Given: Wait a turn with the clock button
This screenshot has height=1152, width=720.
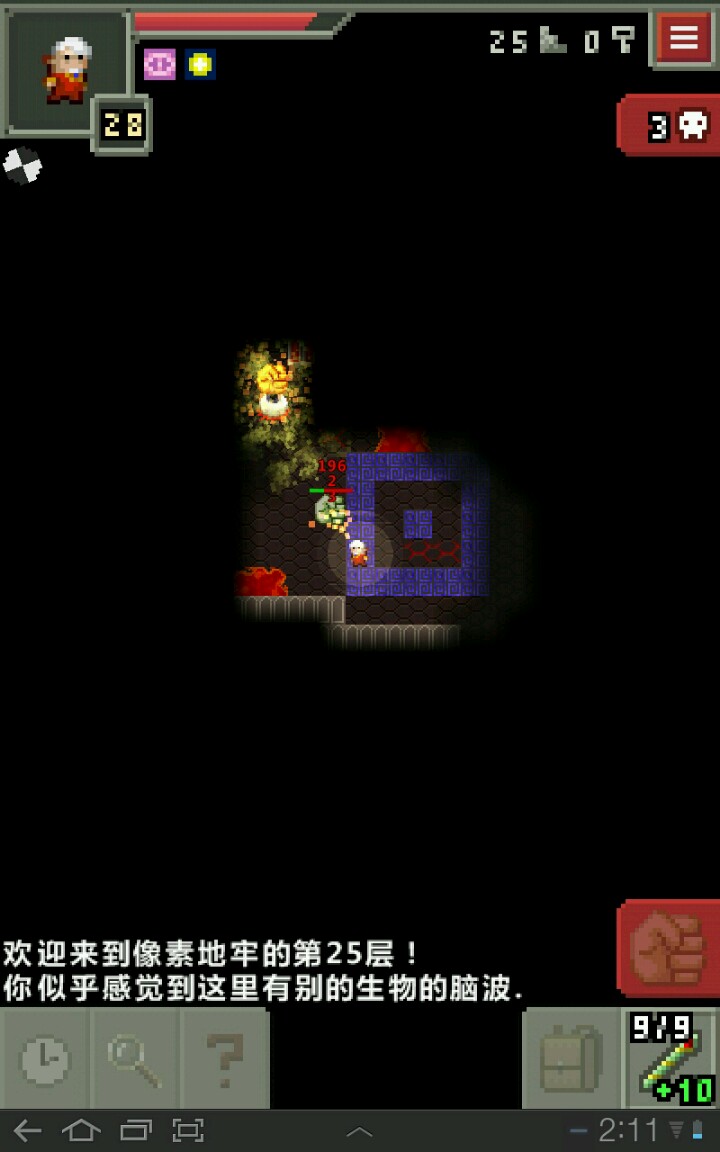Looking at the screenshot, I should coord(45,1059).
